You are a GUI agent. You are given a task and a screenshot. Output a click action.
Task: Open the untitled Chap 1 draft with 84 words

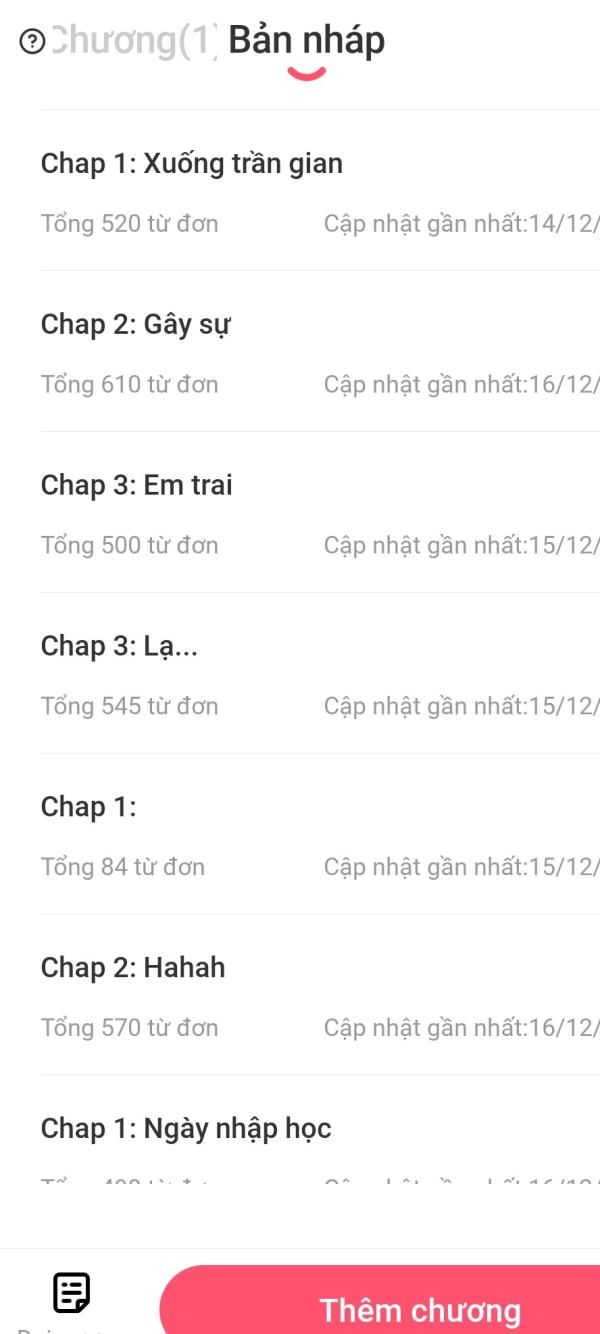320,835
